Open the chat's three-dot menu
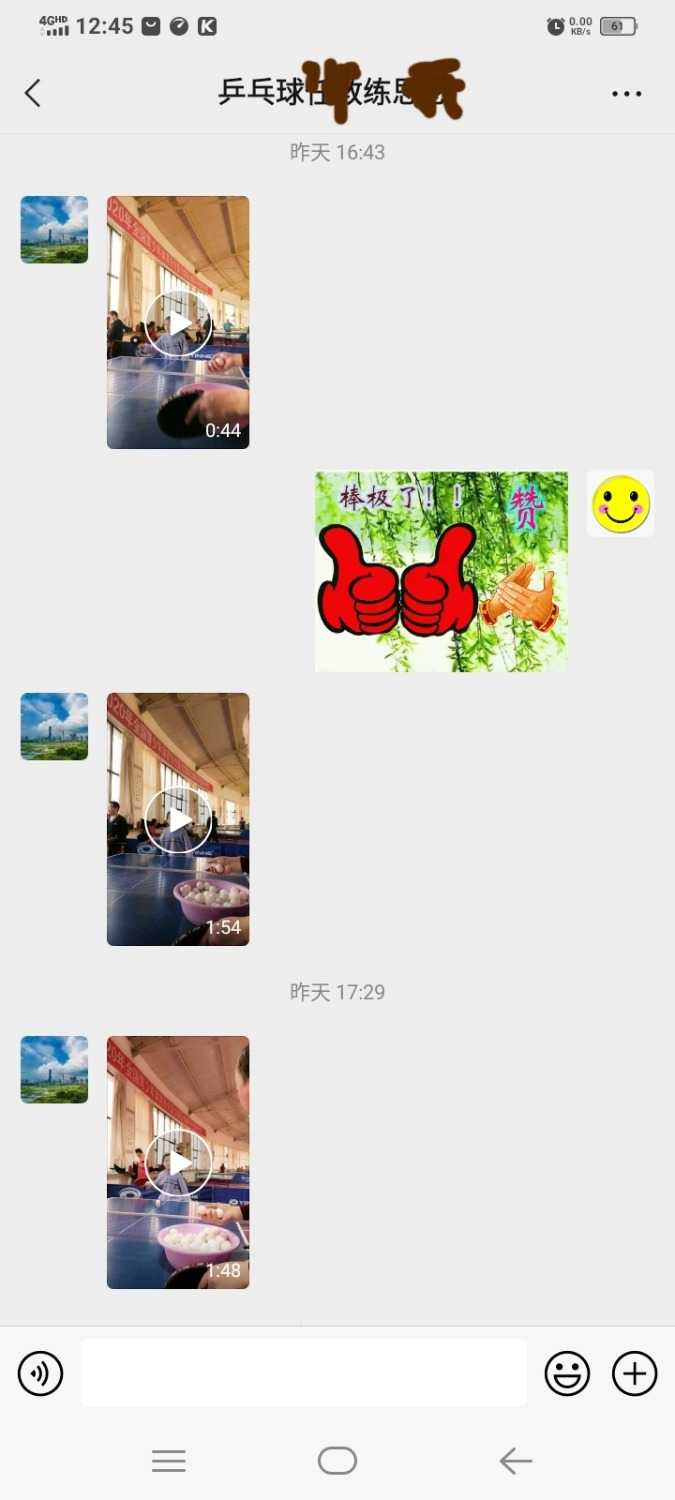The height and width of the screenshot is (1500, 675). [x=626, y=94]
